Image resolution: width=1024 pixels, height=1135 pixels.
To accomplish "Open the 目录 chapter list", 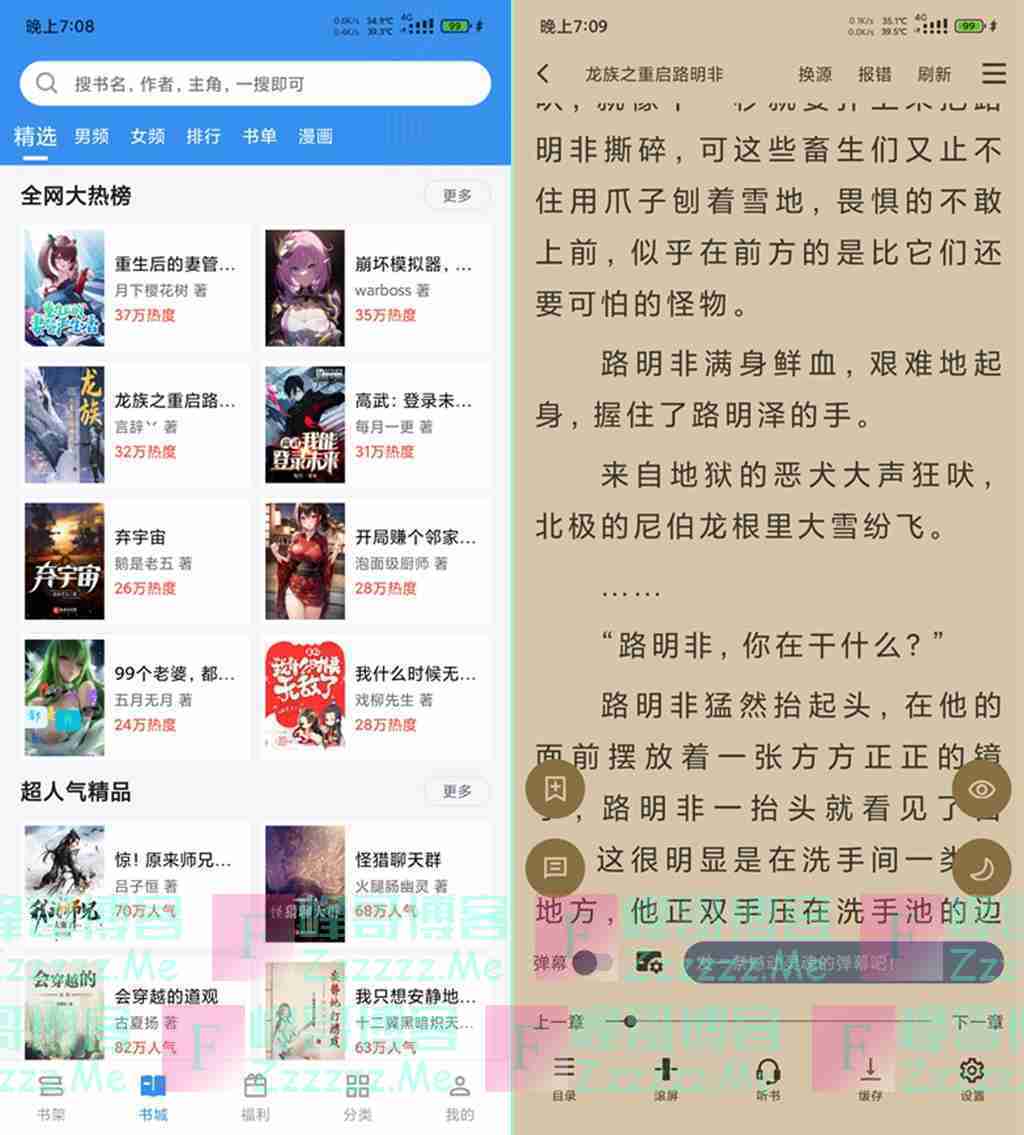I will 564,1078.
